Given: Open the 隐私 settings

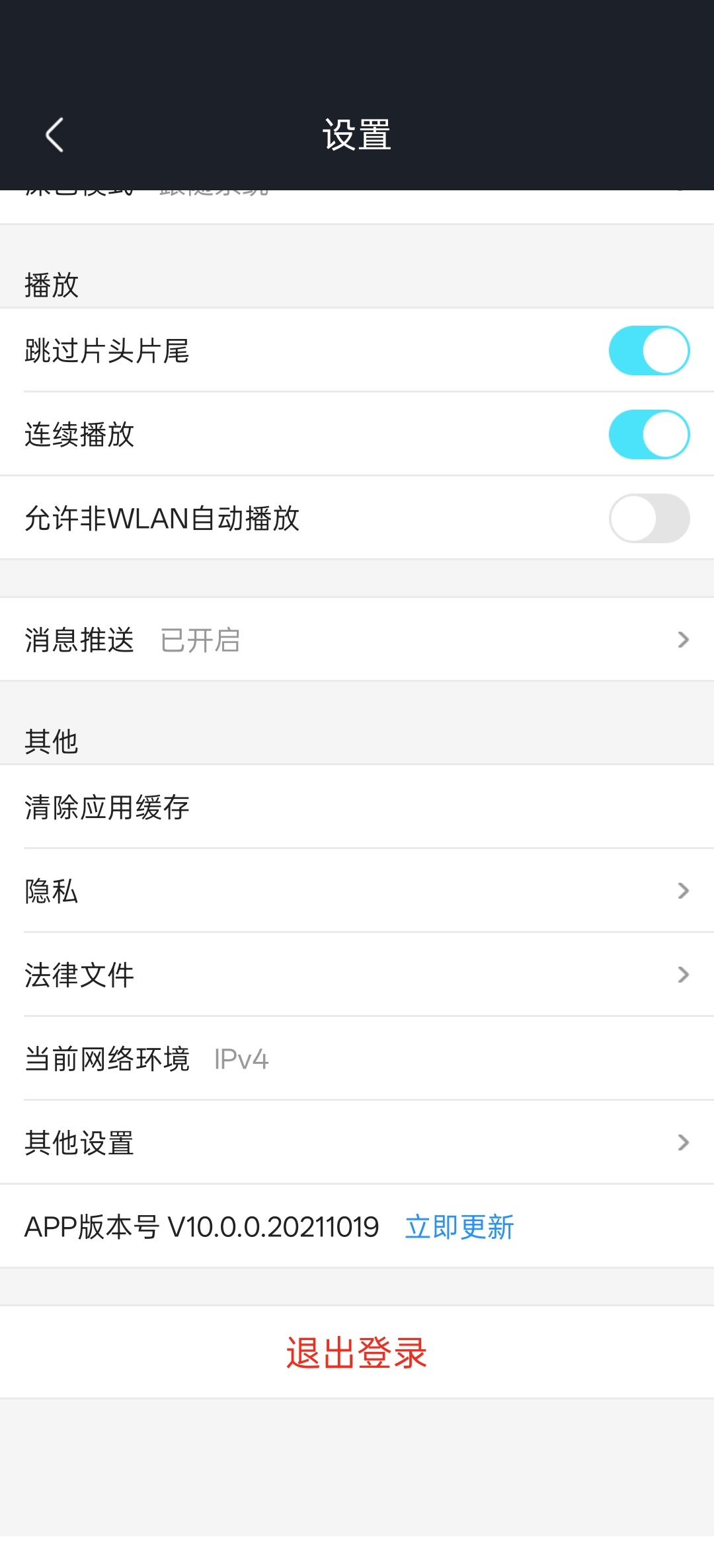Looking at the screenshot, I should pos(357,891).
